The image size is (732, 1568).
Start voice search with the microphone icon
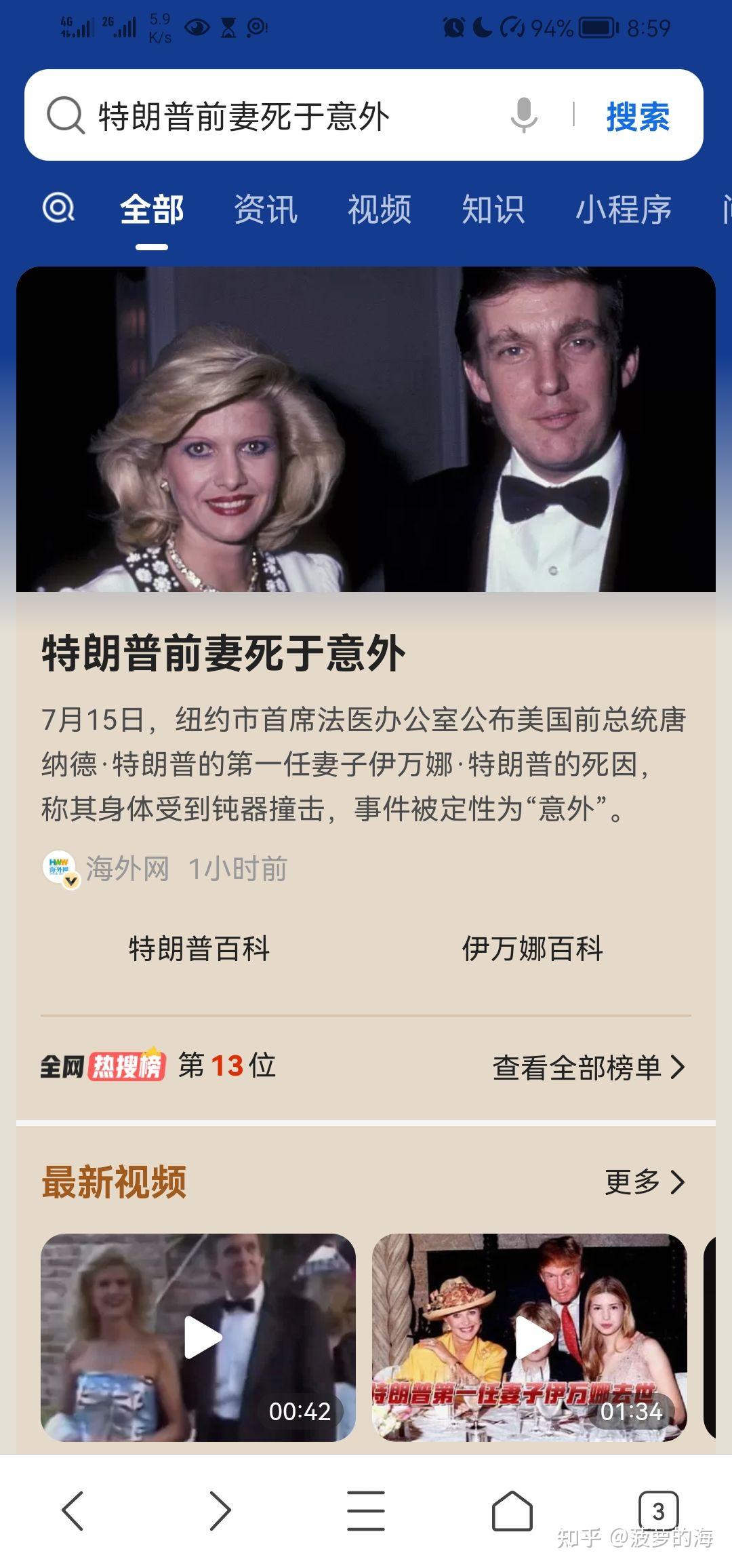tap(523, 115)
